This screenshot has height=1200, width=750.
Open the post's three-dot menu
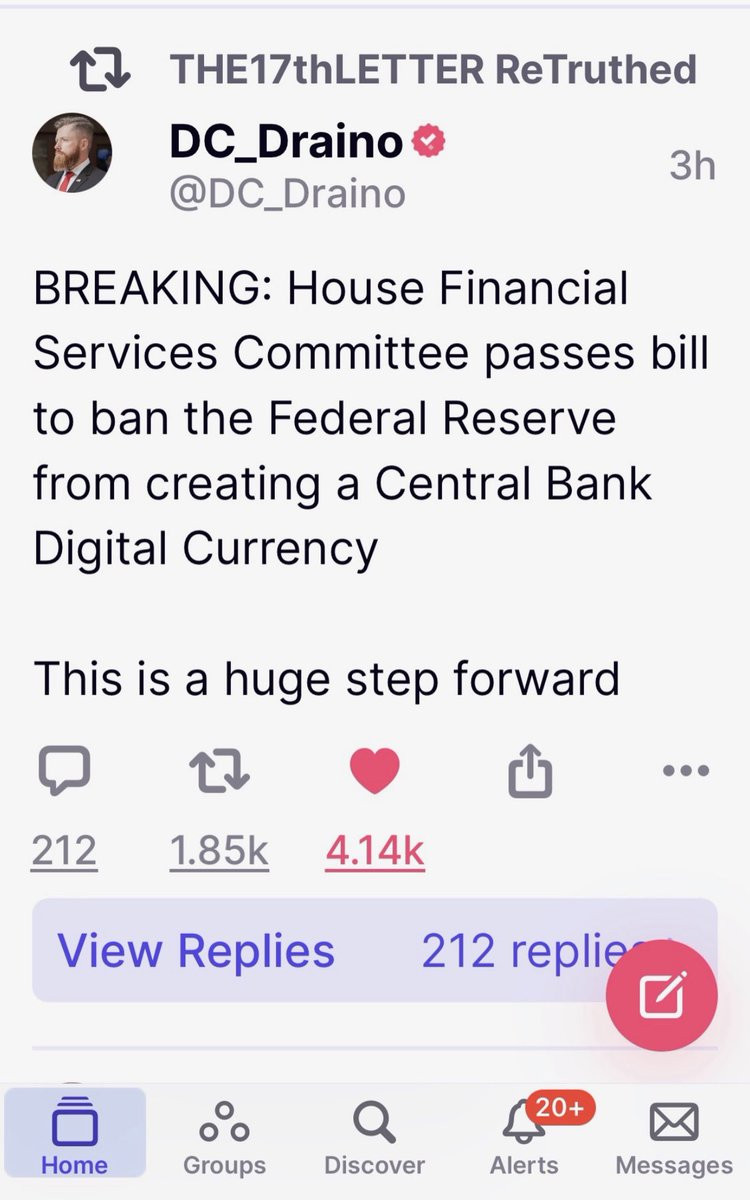[686, 771]
